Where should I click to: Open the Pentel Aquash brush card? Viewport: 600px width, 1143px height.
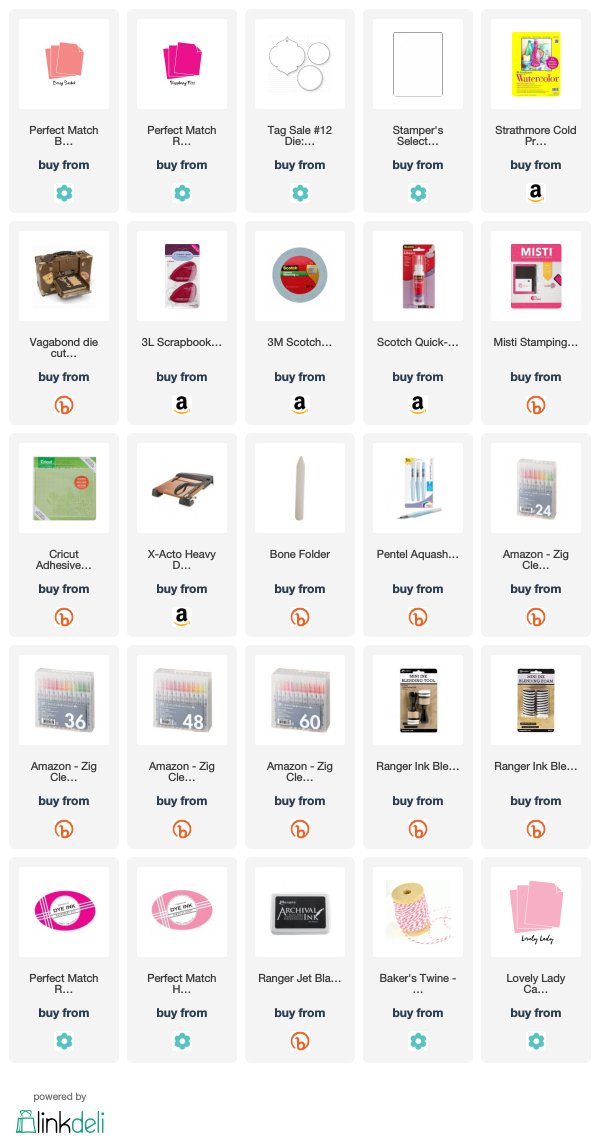[418, 535]
